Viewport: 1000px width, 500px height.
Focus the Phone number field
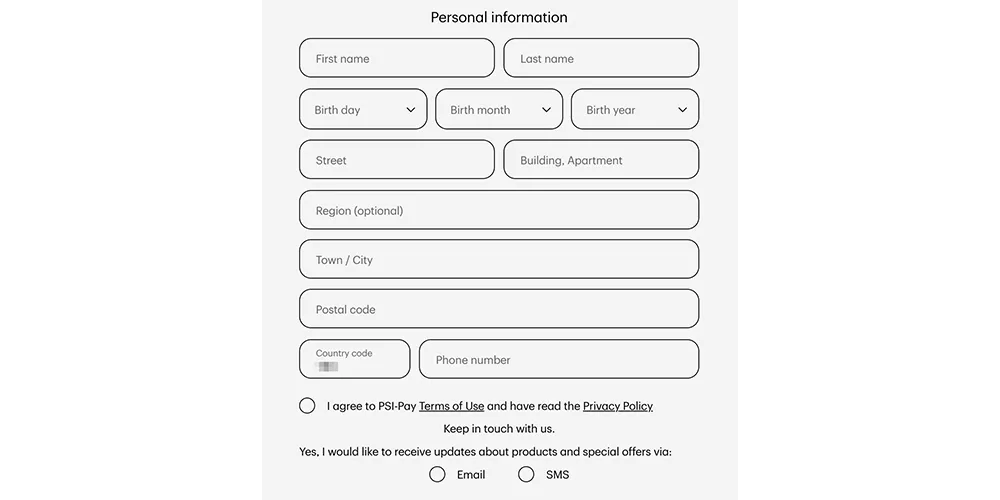(x=558, y=359)
